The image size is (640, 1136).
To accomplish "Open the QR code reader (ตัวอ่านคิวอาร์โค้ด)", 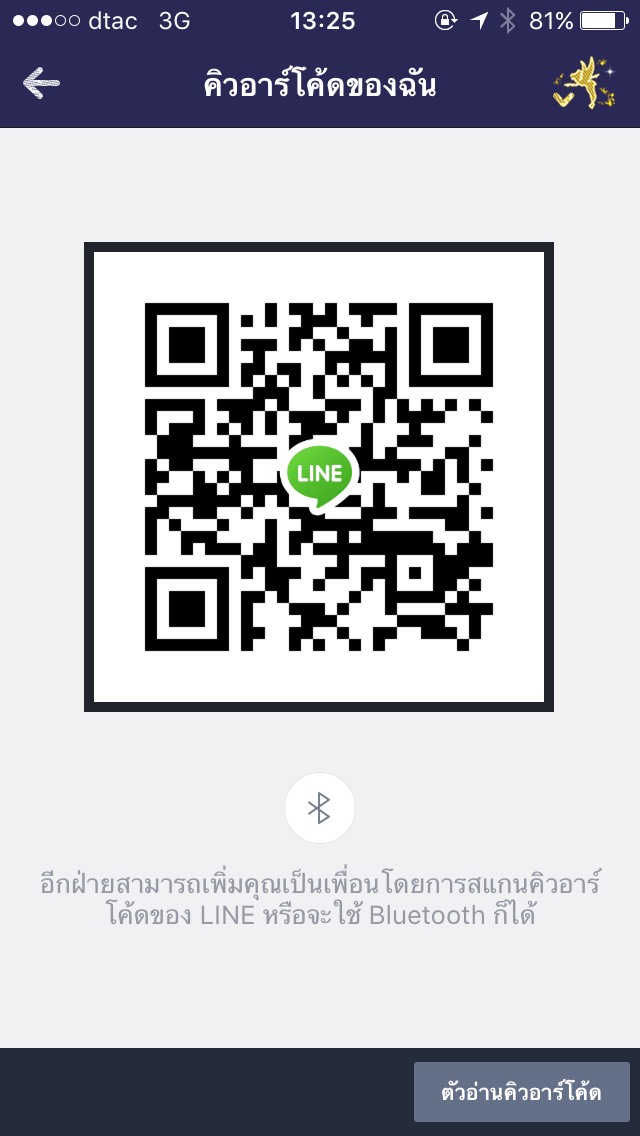I will click(x=521, y=1092).
